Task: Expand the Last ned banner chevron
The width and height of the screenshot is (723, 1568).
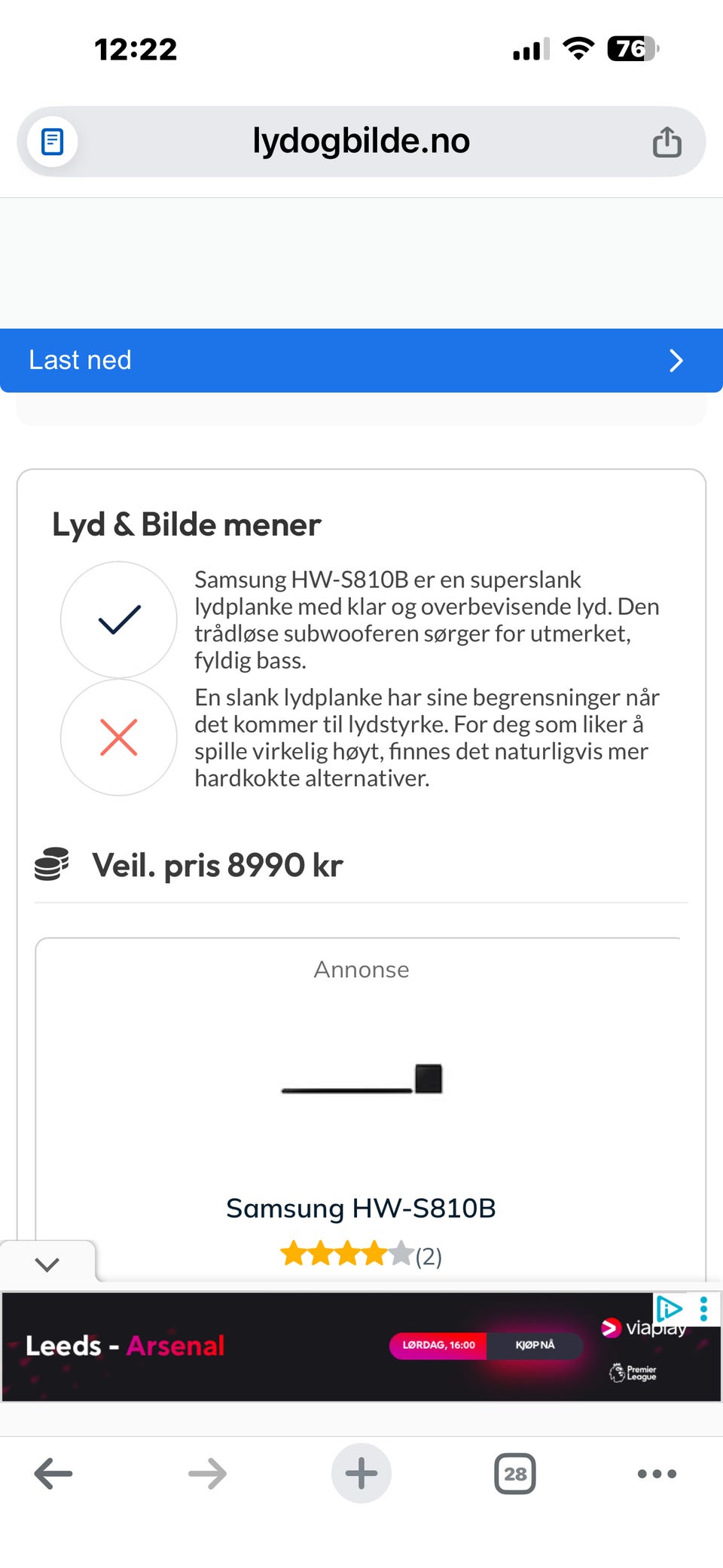Action: point(676,360)
